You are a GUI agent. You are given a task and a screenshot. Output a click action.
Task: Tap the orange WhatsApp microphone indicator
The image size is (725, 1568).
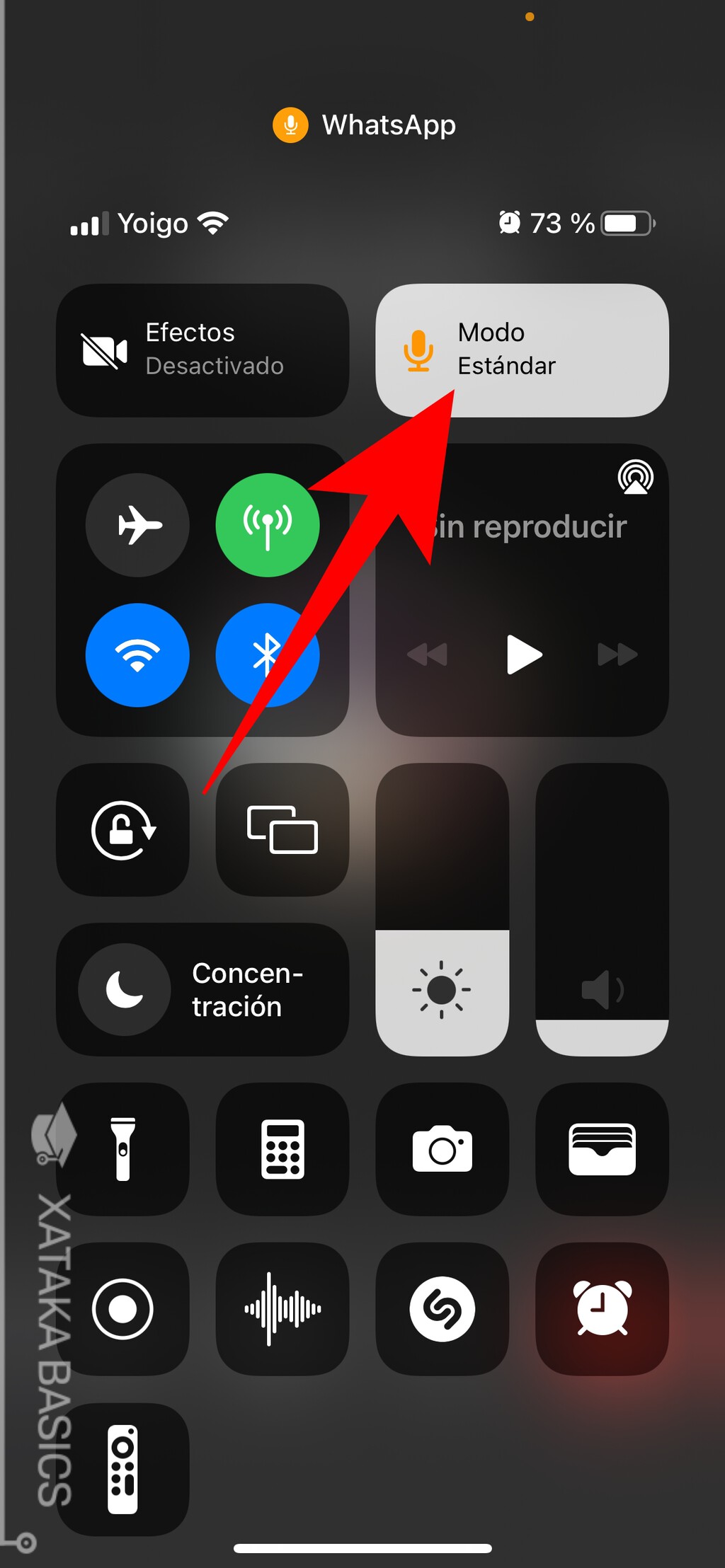(x=290, y=125)
